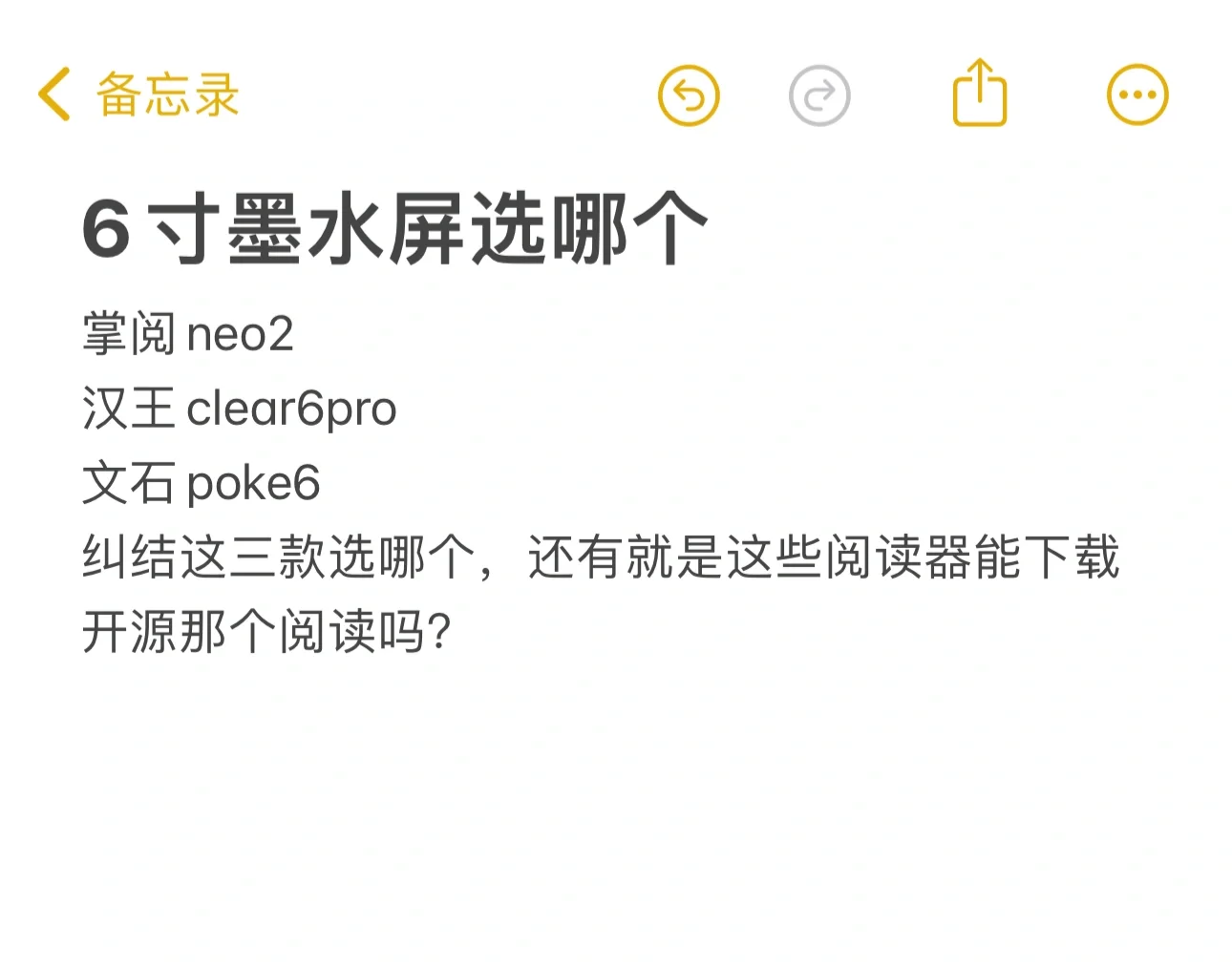Image resolution: width=1232 pixels, height=968 pixels.
Task: Place cursor in the note body text
Action: [x=600, y=558]
